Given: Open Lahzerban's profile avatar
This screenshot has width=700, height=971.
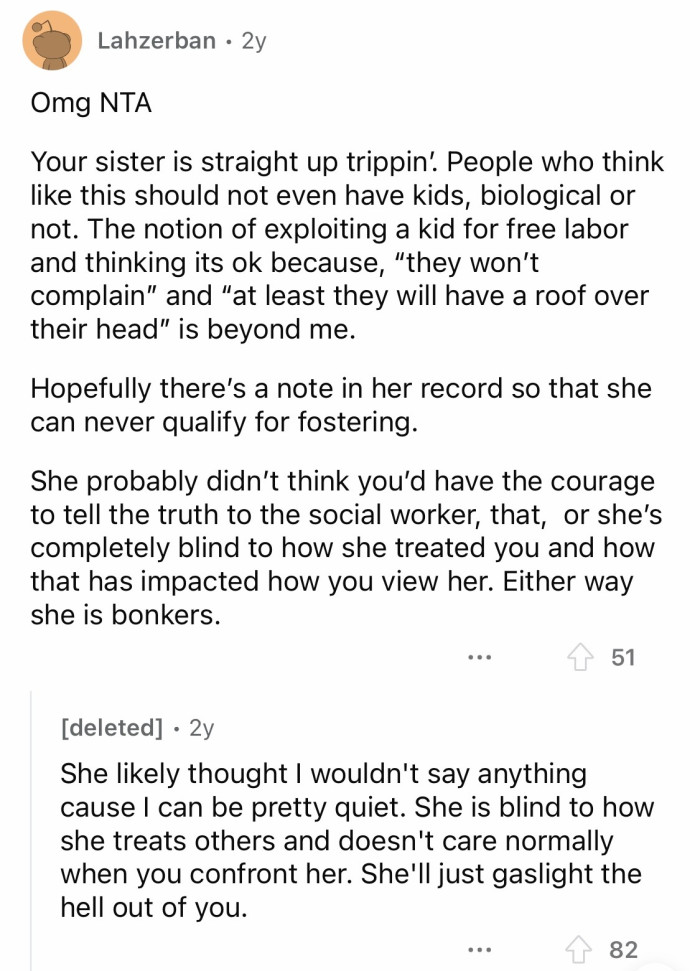Looking at the screenshot, I should point(52,41).
